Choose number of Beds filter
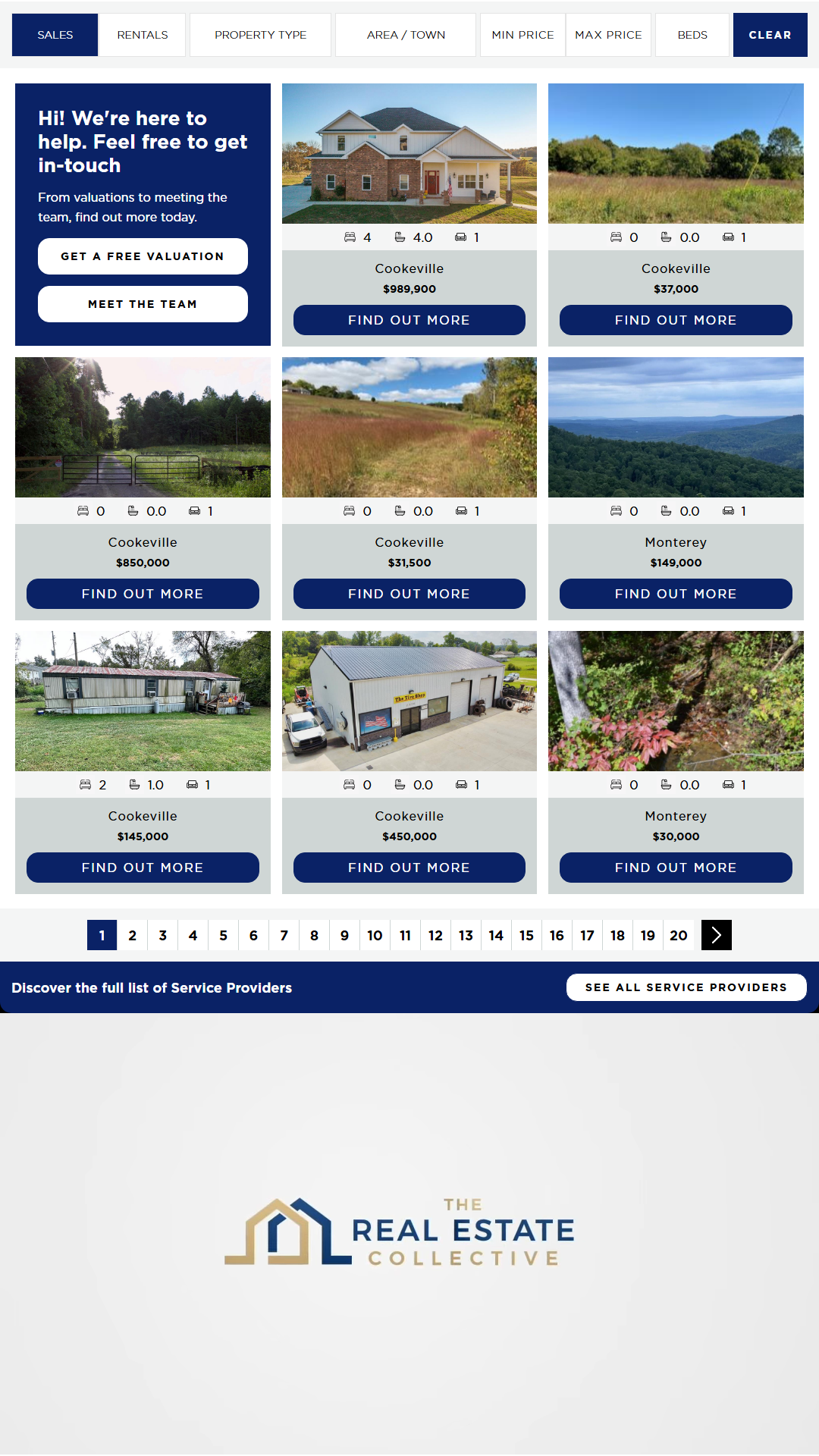This screenshot has width=819, height=1456. click(692, 35)
